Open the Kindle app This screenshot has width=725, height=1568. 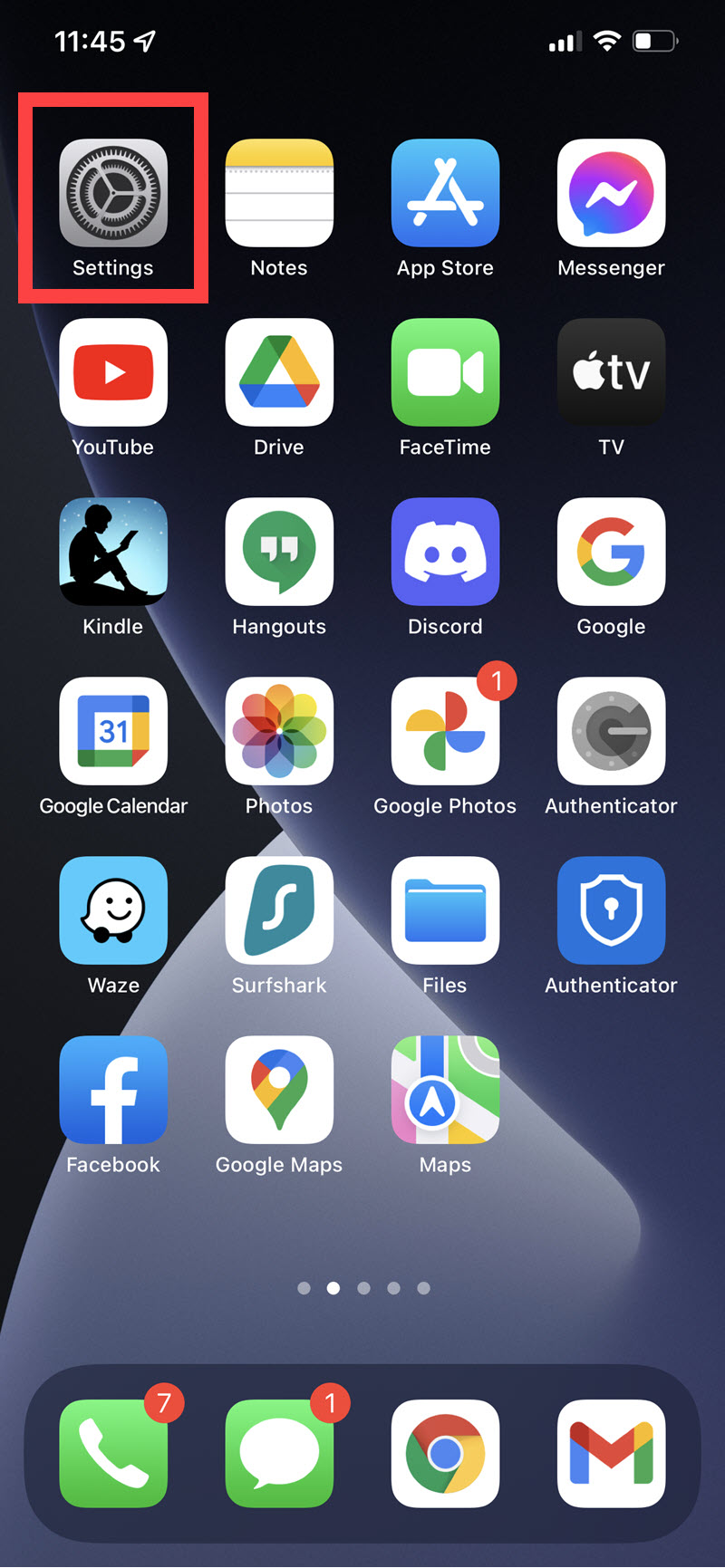(113, 552)
